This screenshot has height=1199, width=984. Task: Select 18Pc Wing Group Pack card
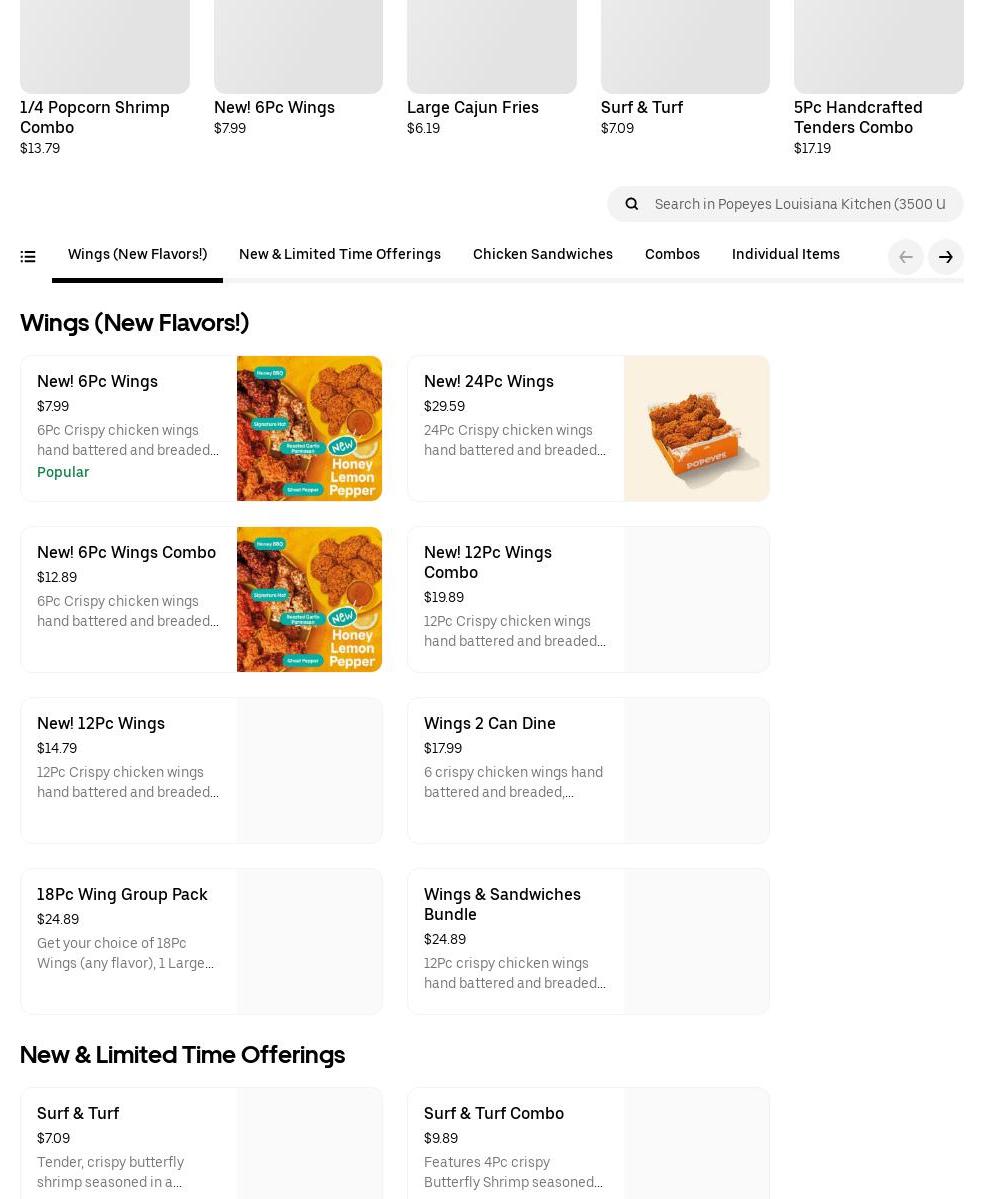[201, 941]
